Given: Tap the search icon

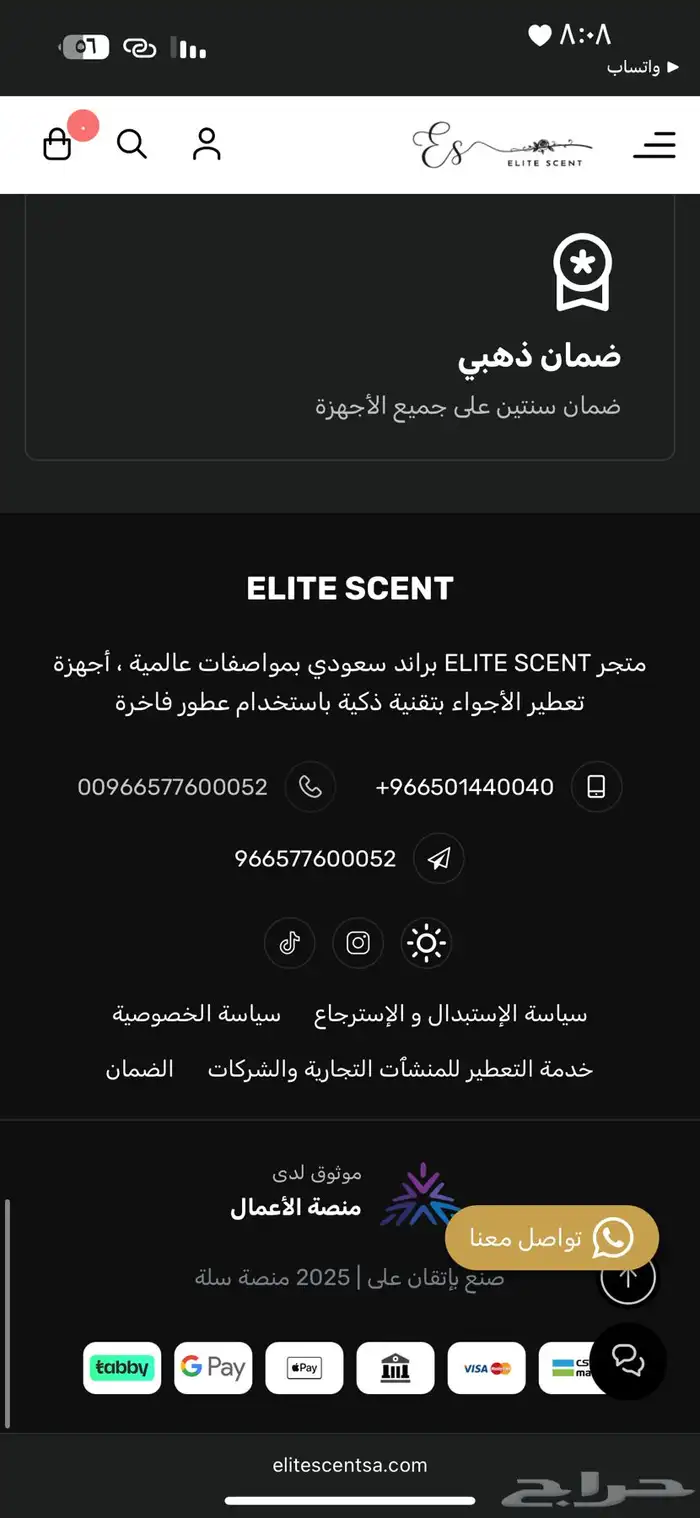Looking at the screenshot, I should tap(132, 144).
